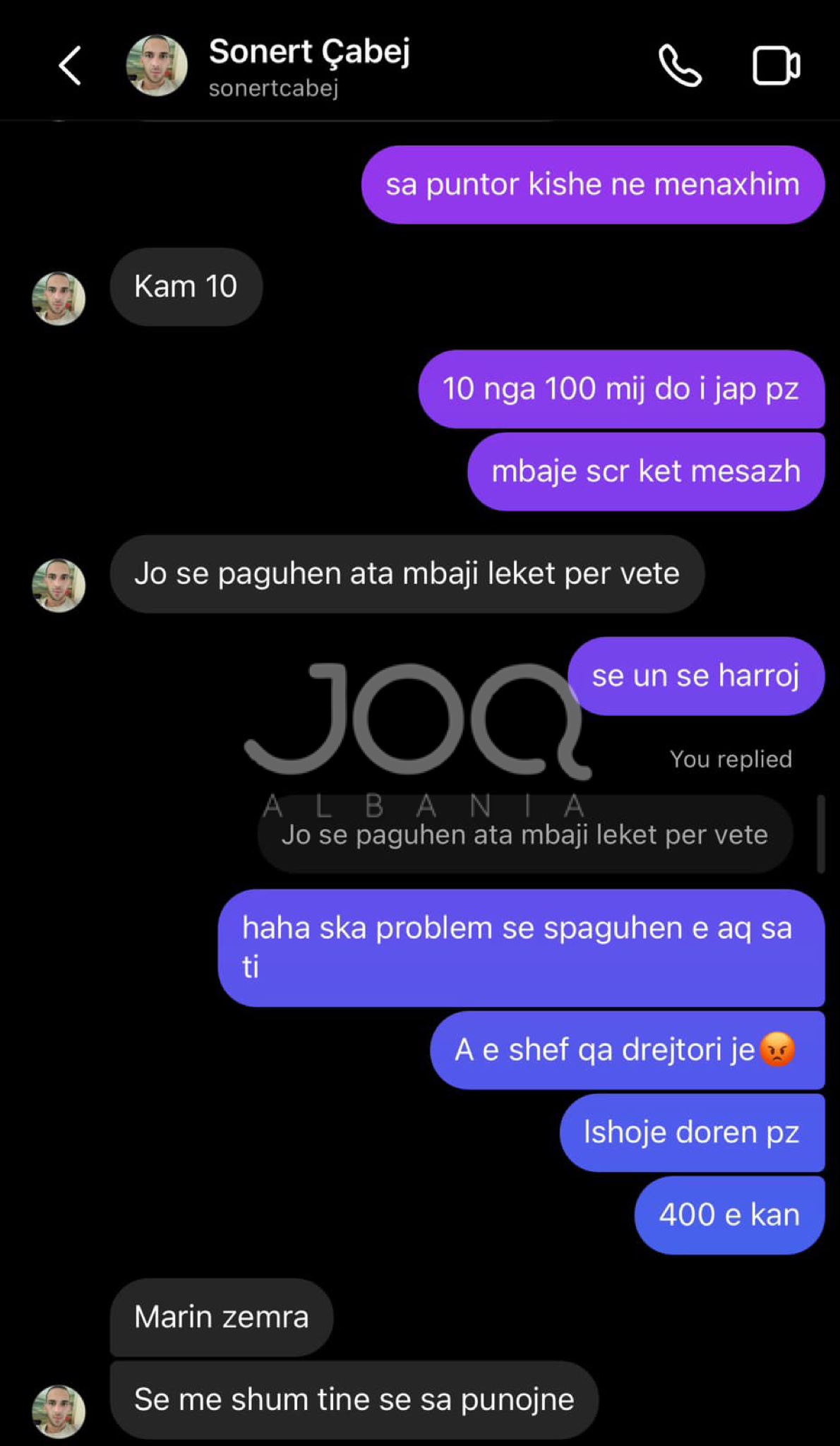This screenshot has height=1446, width=840.
Task: Open Sonert Çabej's profile from the header
Action: (308, 66)
